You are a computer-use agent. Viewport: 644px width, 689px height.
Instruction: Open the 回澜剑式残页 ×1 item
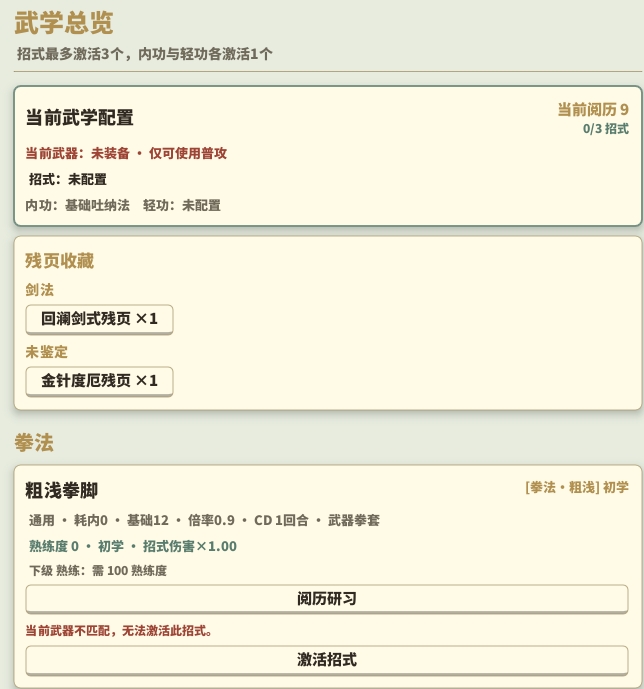pyautogui.click(x=99, y=319)
